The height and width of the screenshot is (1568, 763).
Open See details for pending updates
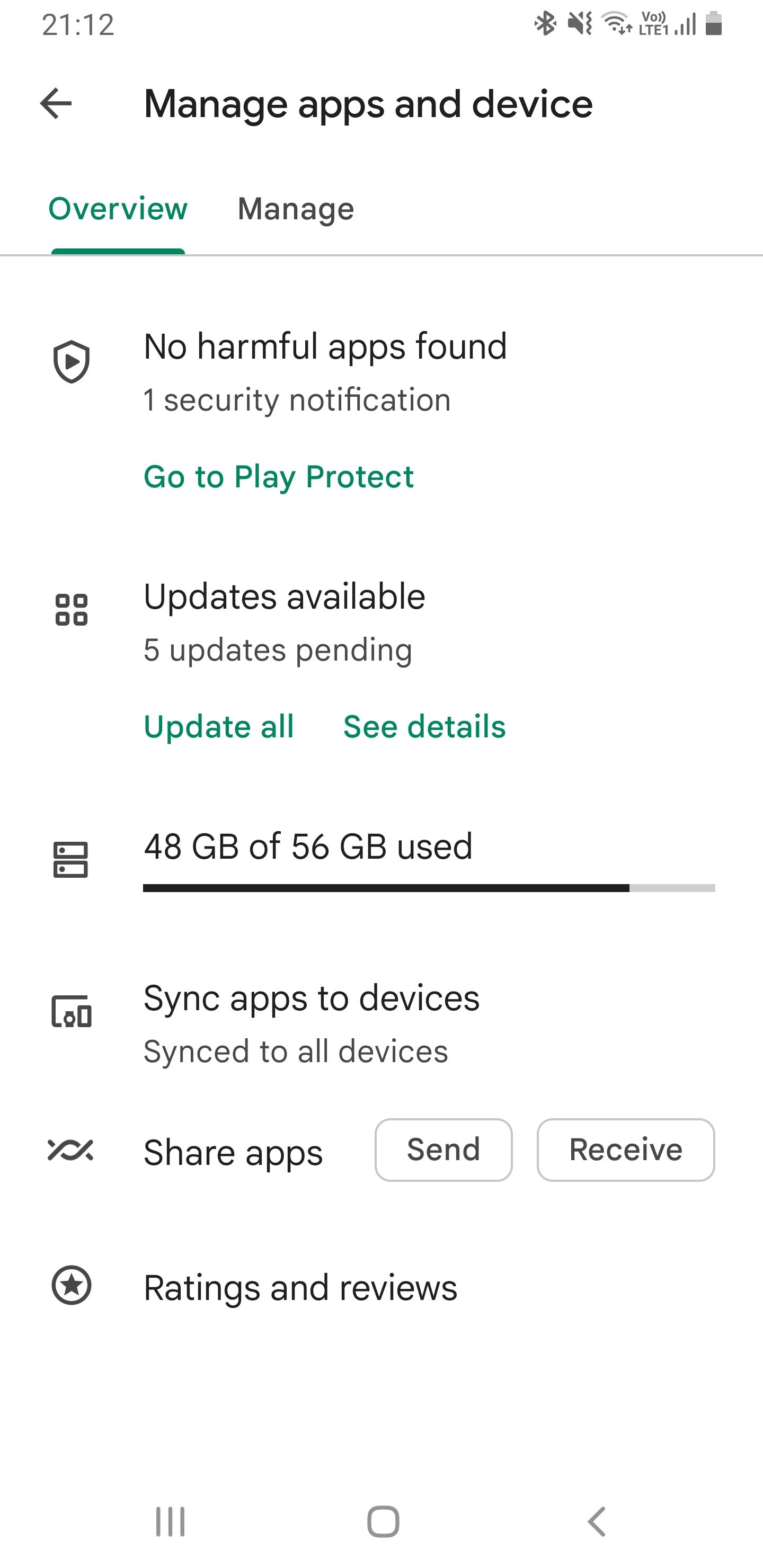click(425, 727)
